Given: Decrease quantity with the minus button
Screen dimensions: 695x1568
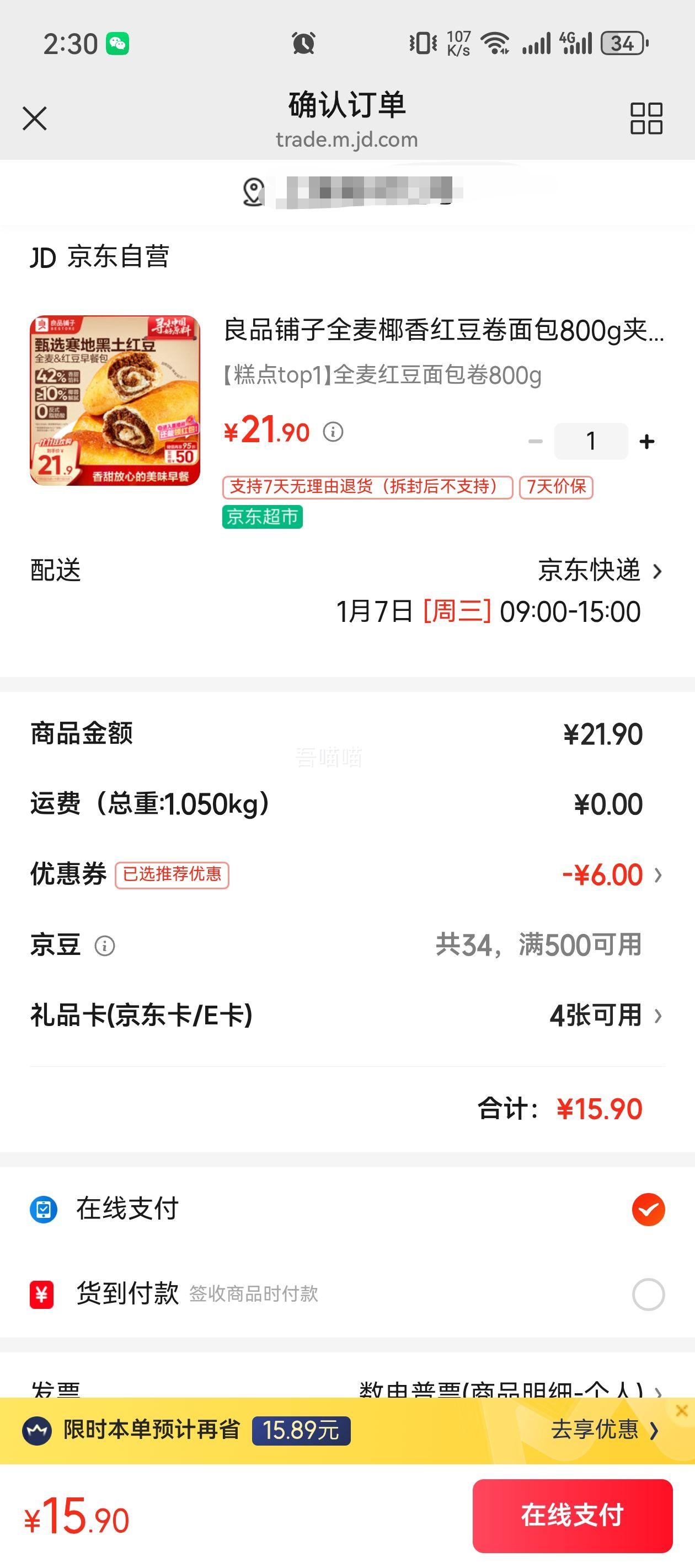Looking at the screenshot, I should pyautogui.click(x=536, y=441).
